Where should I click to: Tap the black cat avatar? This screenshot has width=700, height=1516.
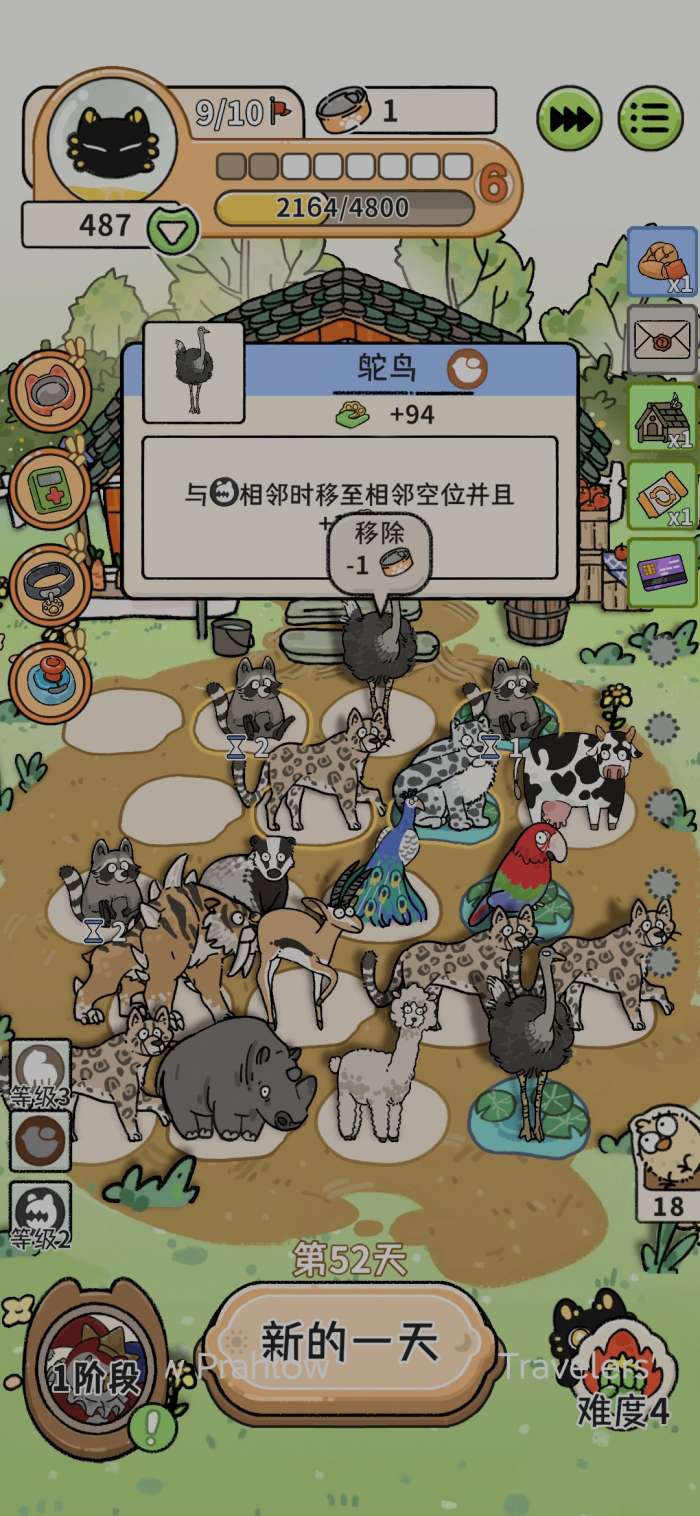112,143
